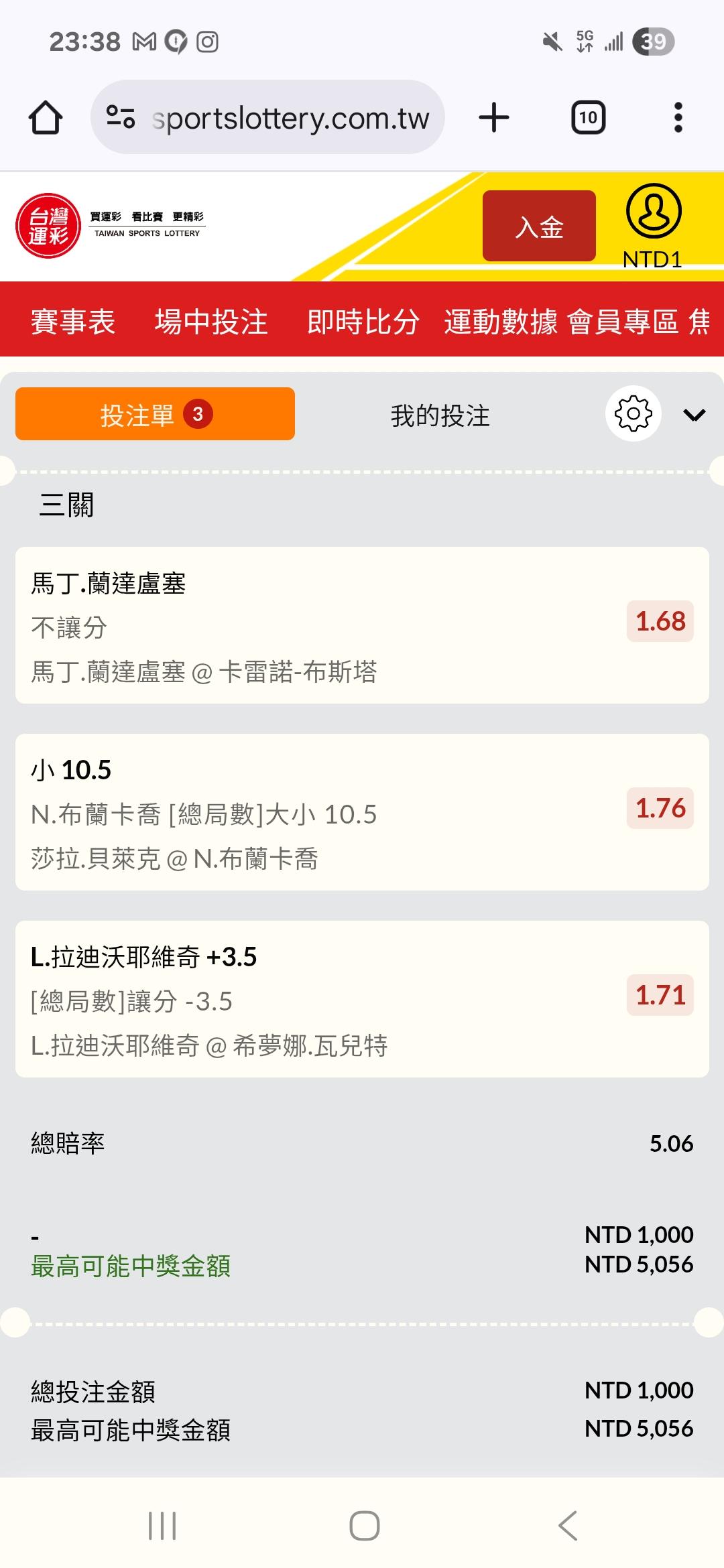Image resolution: width=724 pixels, height=1568 pixels.
Task: Tap the 1.71 odds for L.拉迪沃耶維奇 +3.5
Action: coord(660,995)
